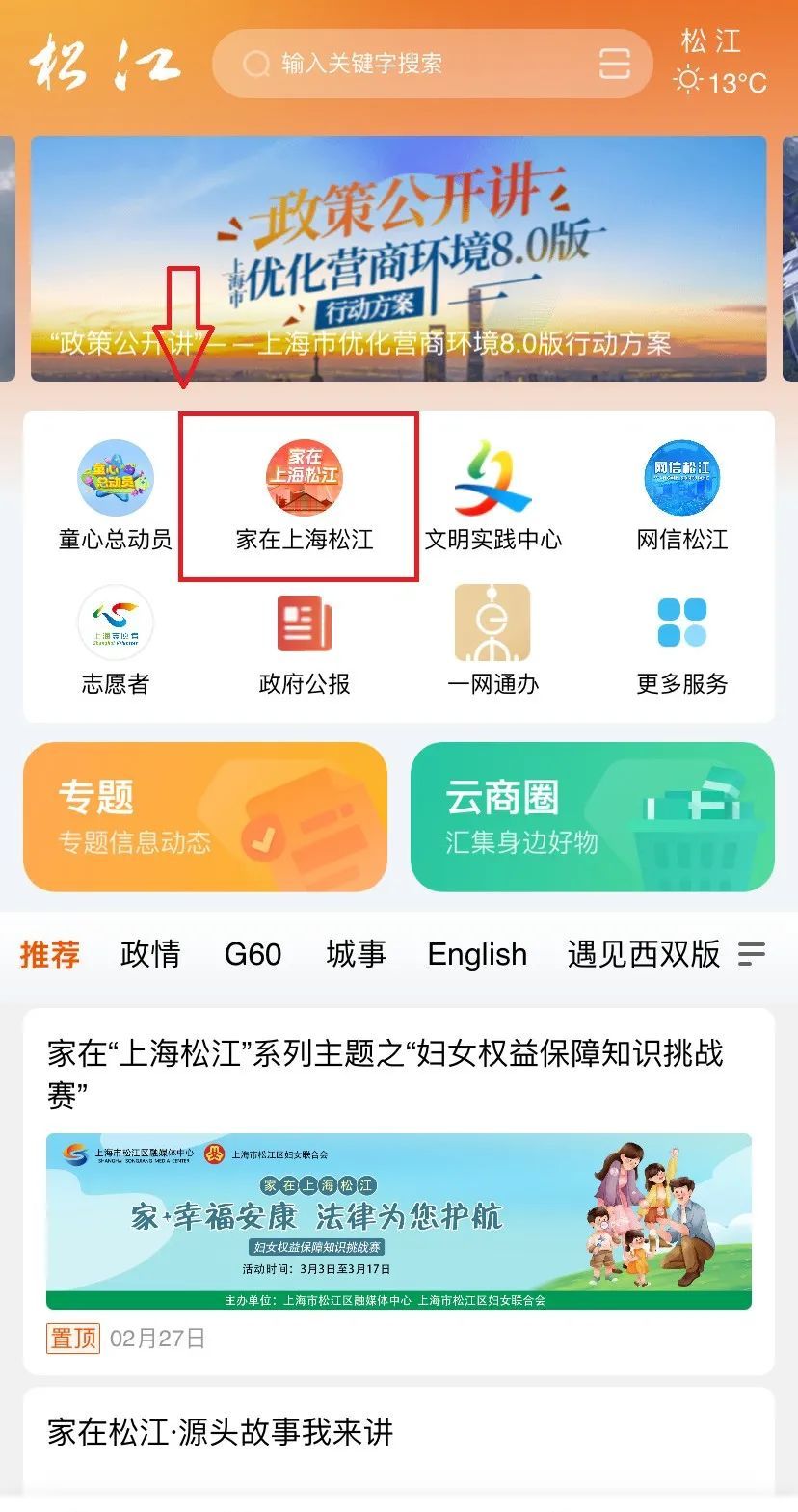Open the 云商圈 card

tap(592, 816)
